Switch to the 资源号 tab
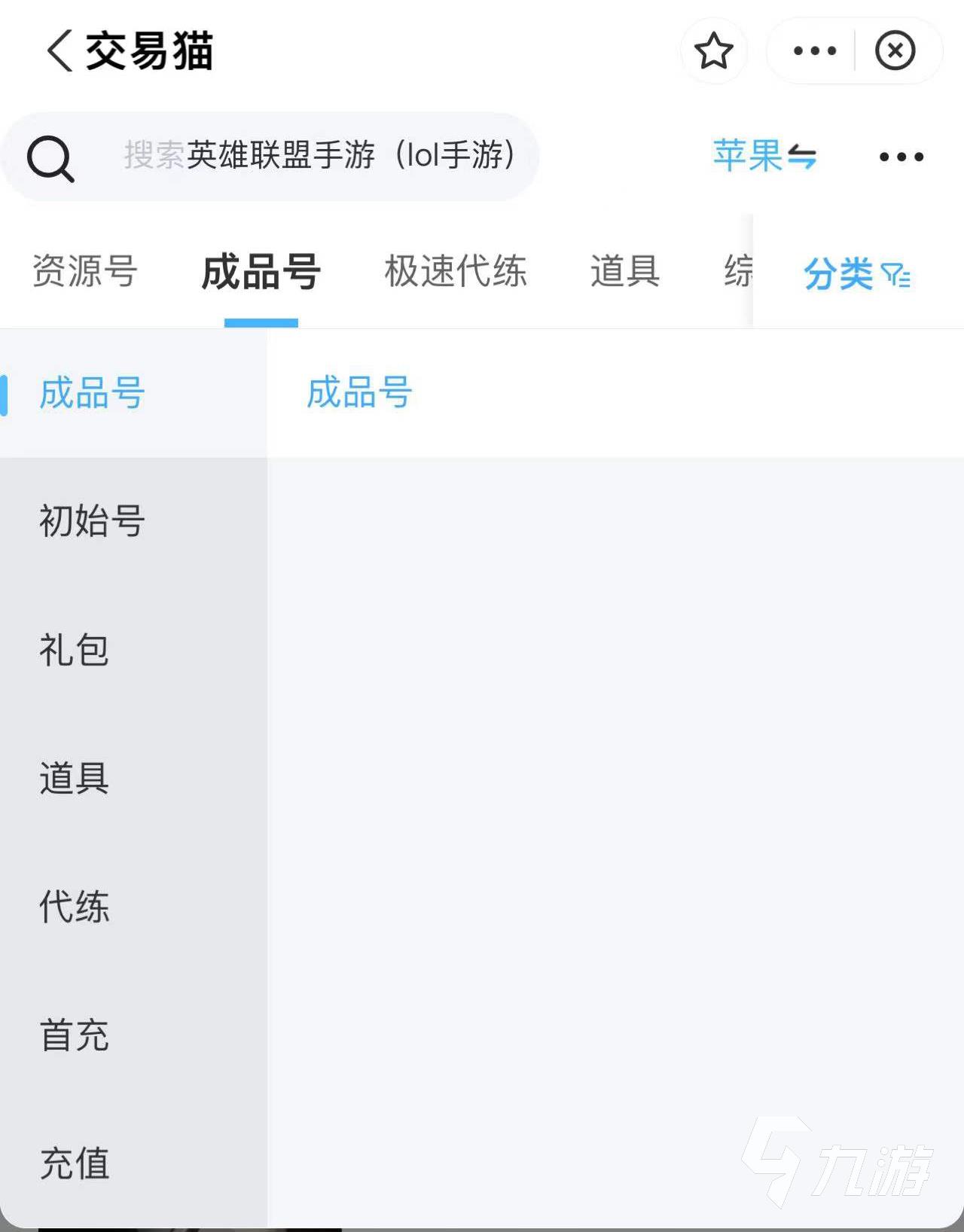This screenshot has width=964, height=1232. (x=83, y=273)
